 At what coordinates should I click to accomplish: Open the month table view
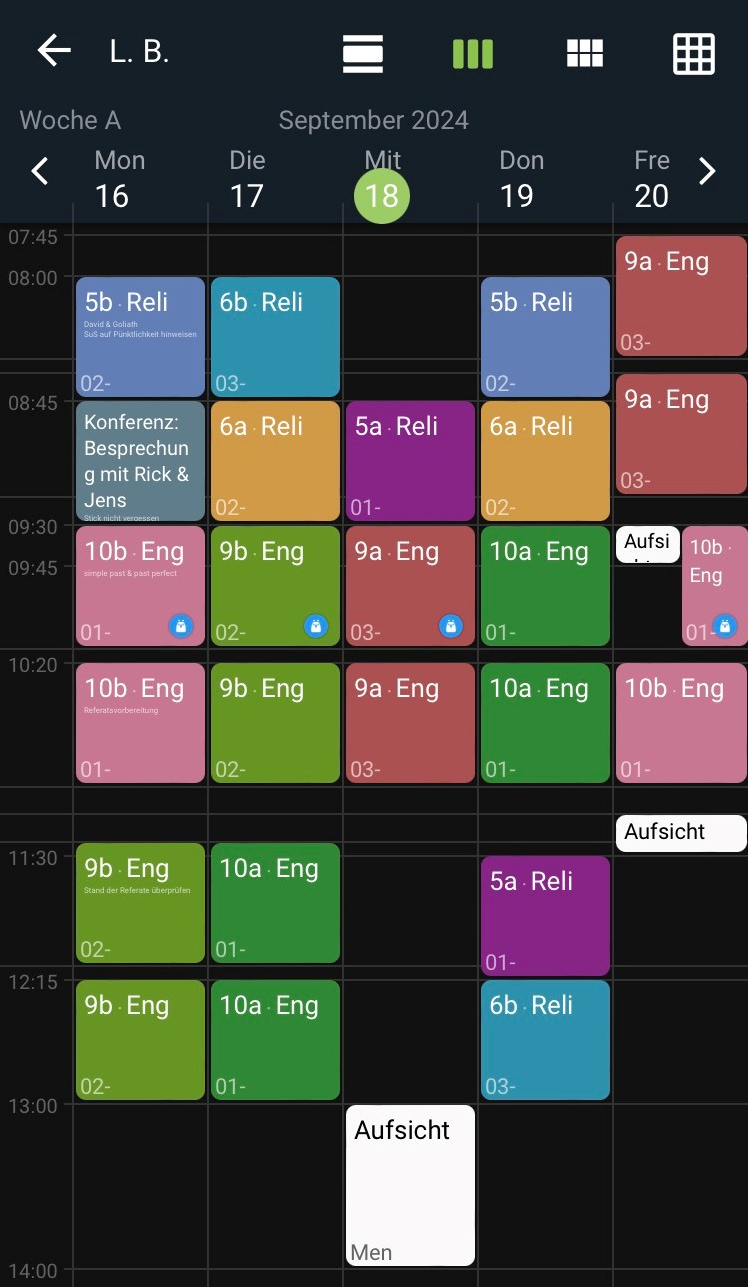pyautogui.click(x=693, y=53)
